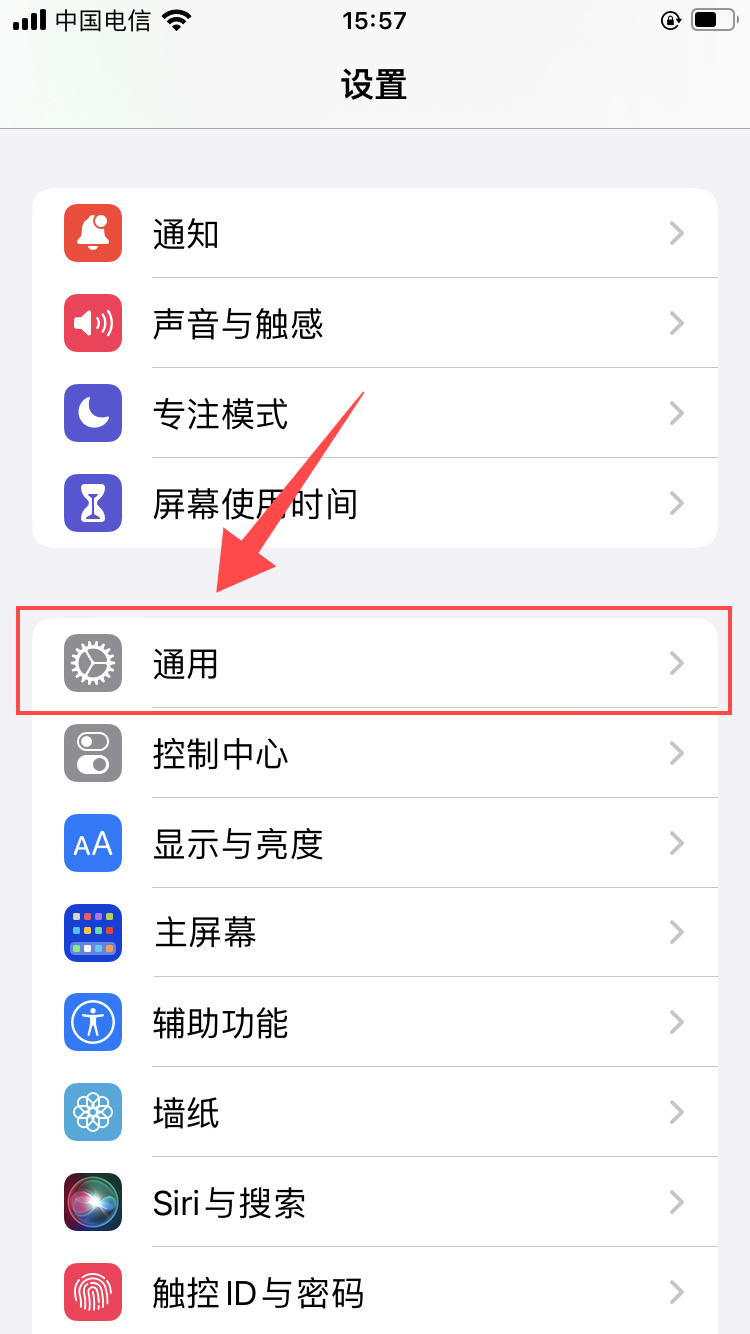This screenshot has height=1334, width=750.
Task: Open 屏幕使用时间 settings
Action: [x=375, y=503]
